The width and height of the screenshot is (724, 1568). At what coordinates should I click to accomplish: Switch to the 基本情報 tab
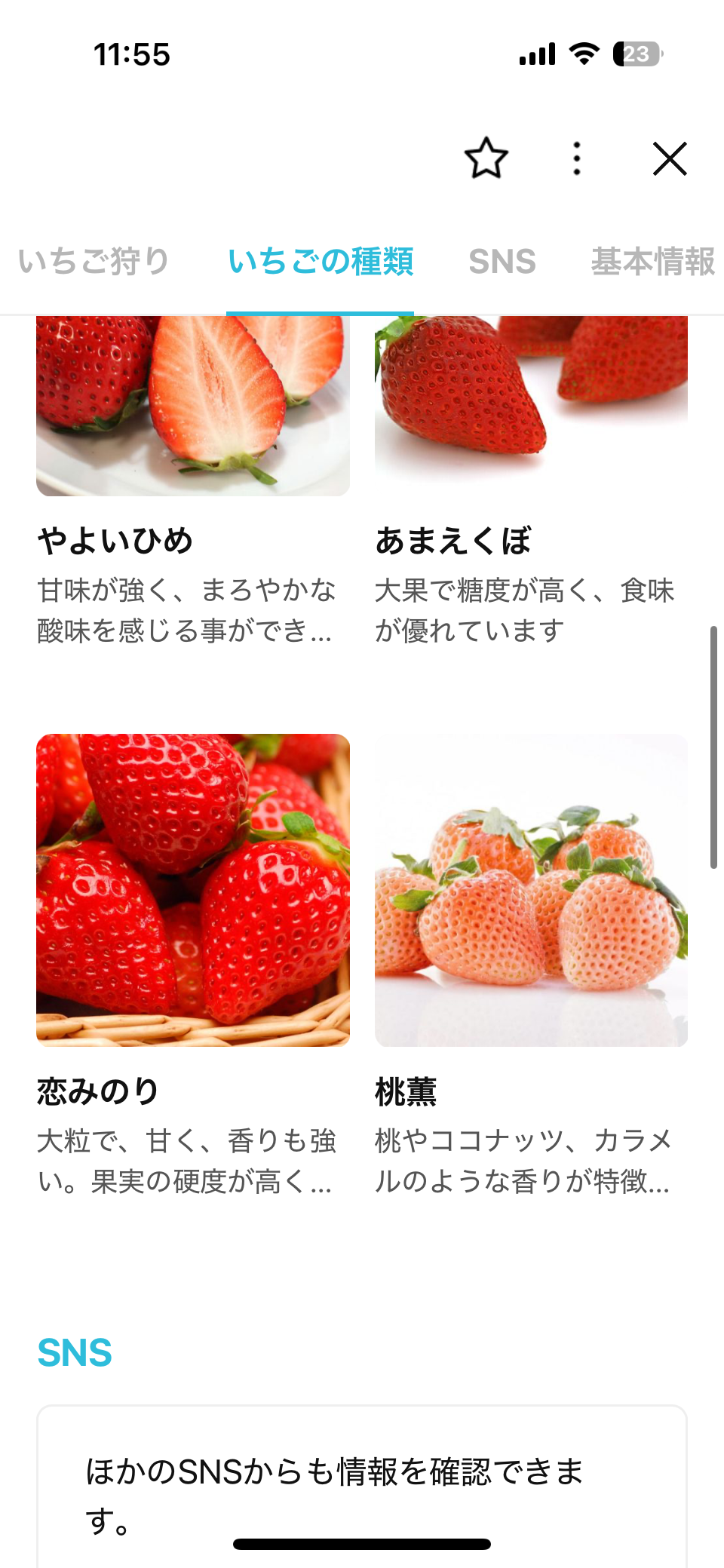pos(653,261)
